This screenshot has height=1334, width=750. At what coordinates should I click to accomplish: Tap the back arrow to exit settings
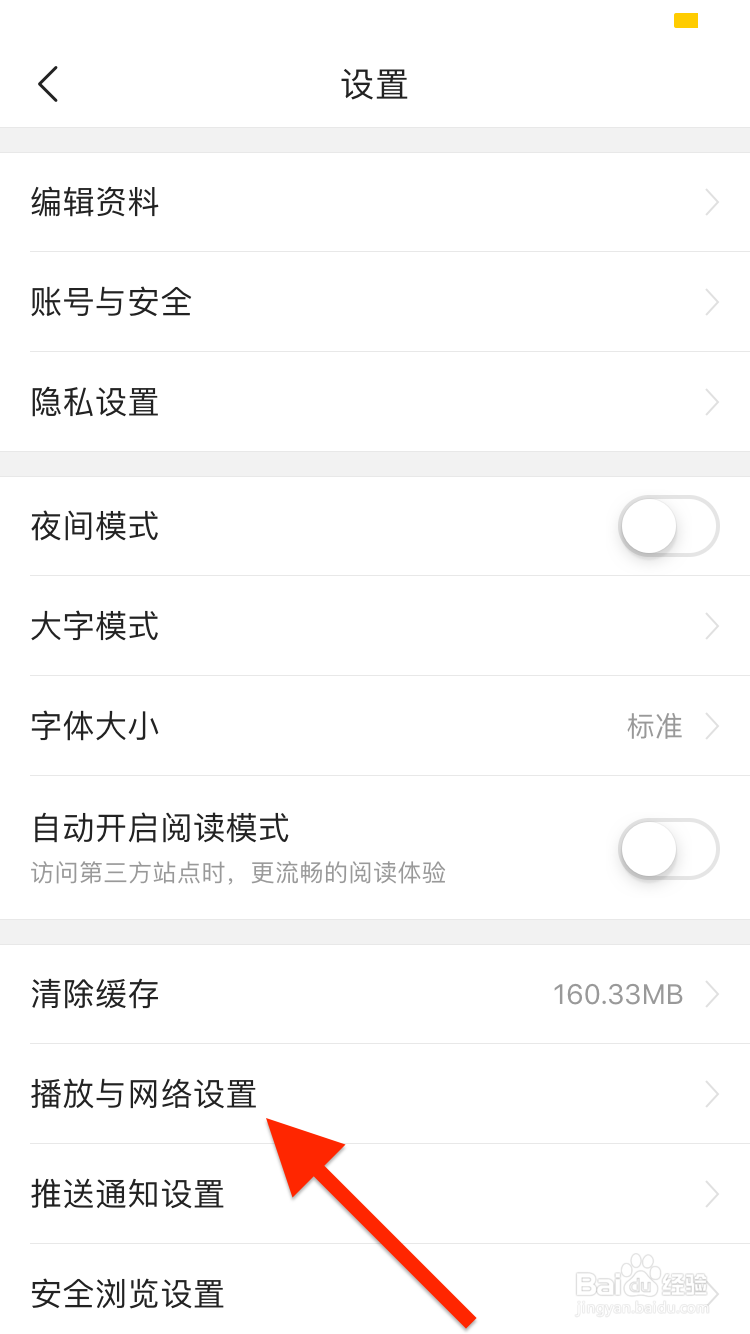[x=47, y=84]
